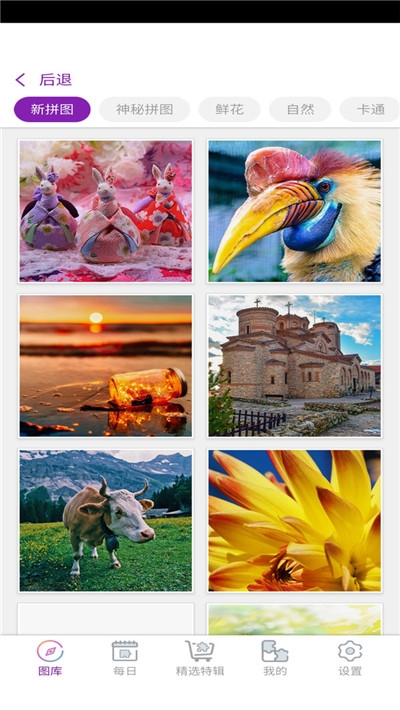Viewport: 400px width, 710px height.
Task: Open the colorful hornbill bird puzzle
Action: (294, 211)
